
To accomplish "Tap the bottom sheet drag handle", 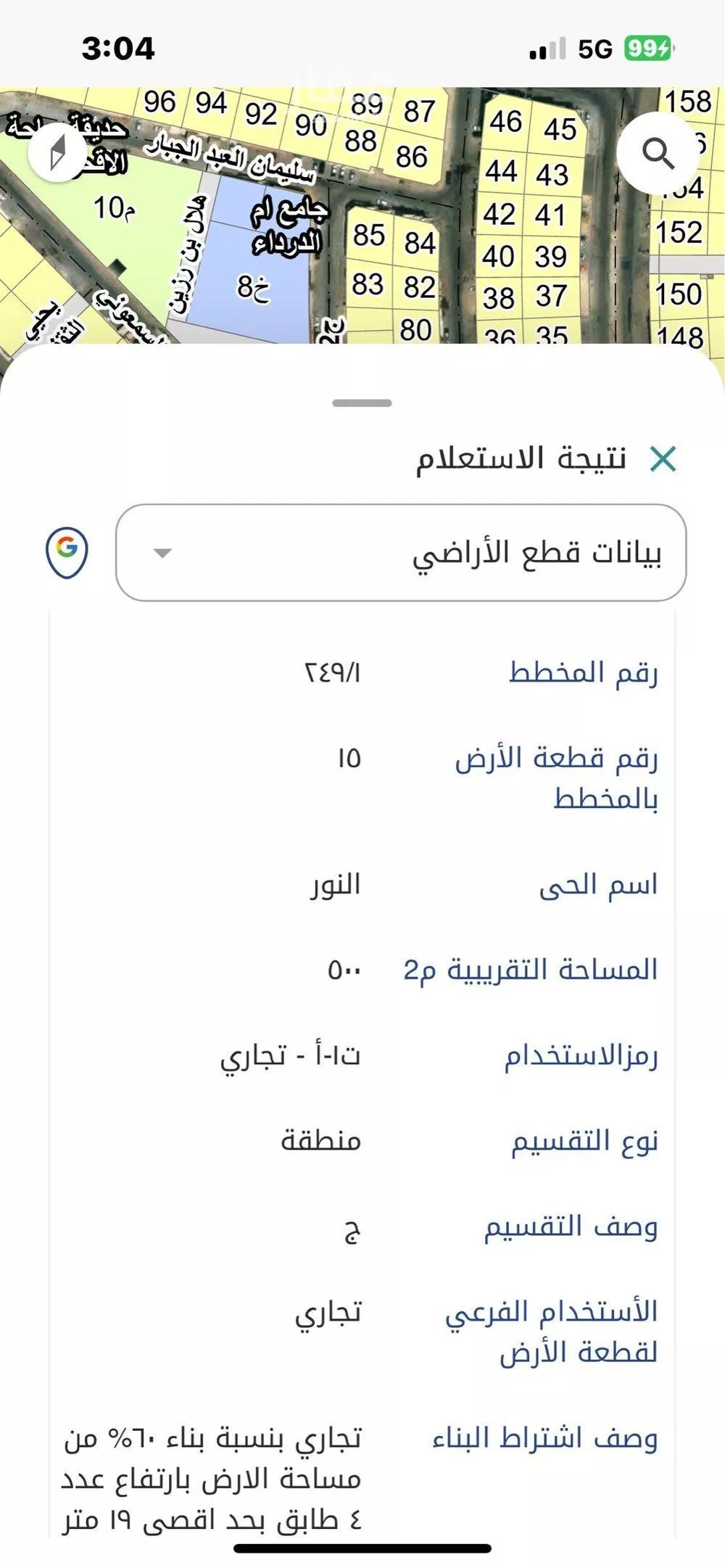I will pyautogui.click(x=362, y=403).
